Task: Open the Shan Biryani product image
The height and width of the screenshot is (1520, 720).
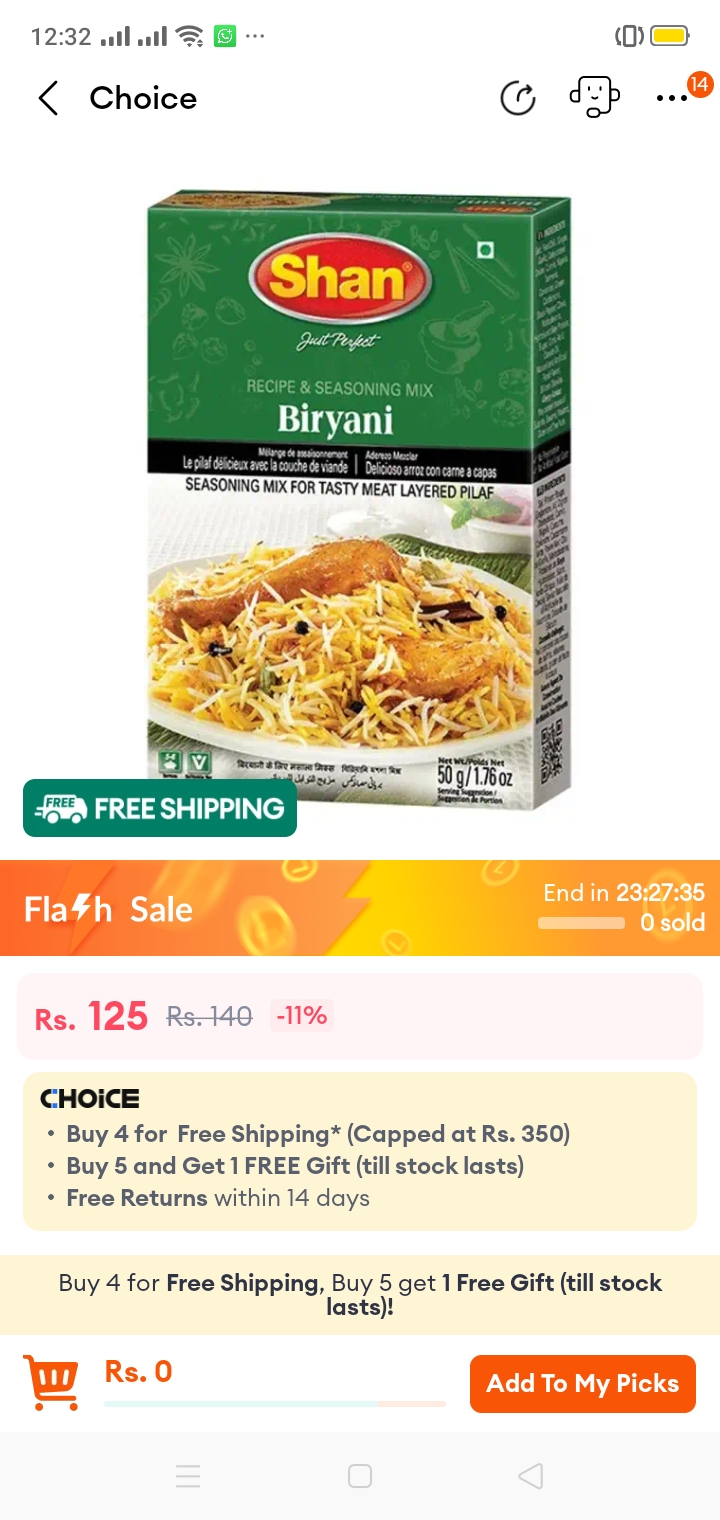Action: 360,500
